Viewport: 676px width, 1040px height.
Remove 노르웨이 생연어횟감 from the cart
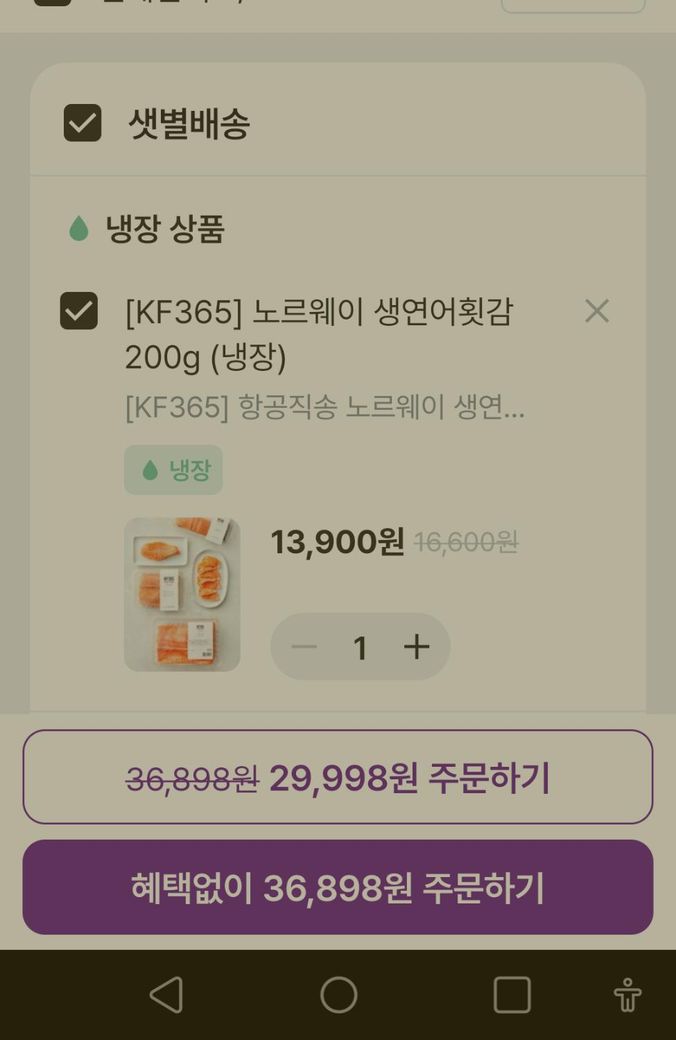coord(596,311)
